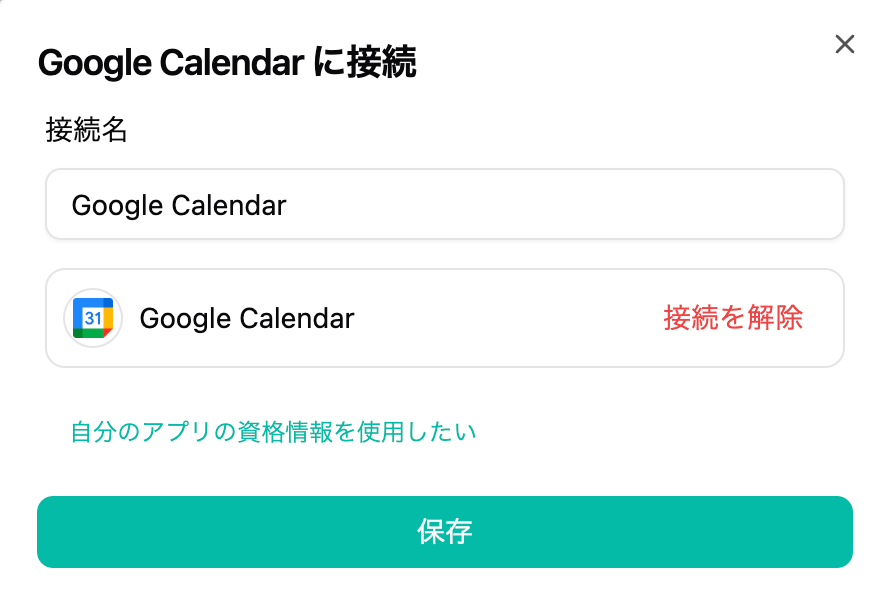Open 自分のアプリの資格情報を使用したい link

273,432
